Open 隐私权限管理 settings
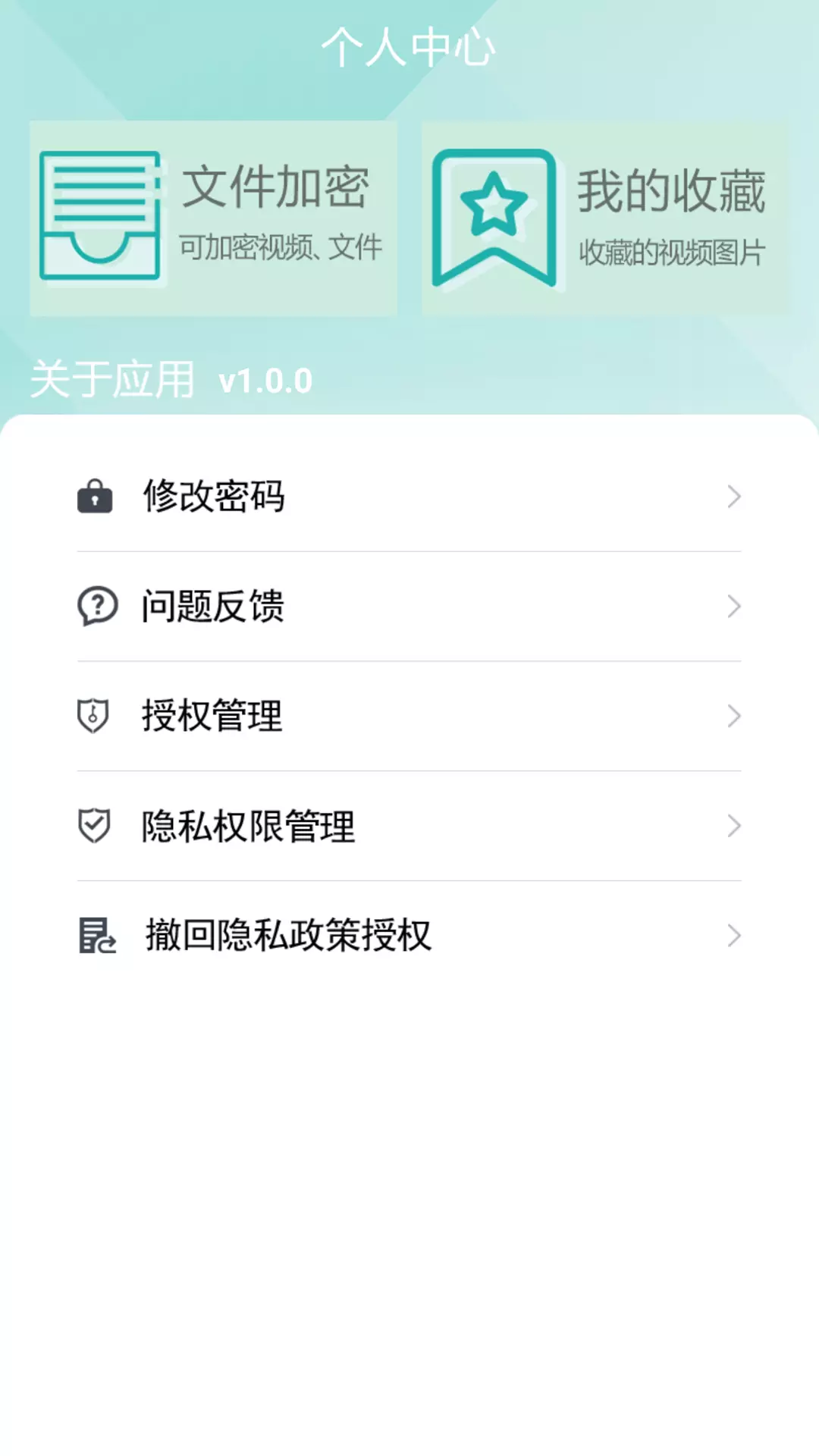Viewport: 819px width, 1456px height. pos(409,826)
